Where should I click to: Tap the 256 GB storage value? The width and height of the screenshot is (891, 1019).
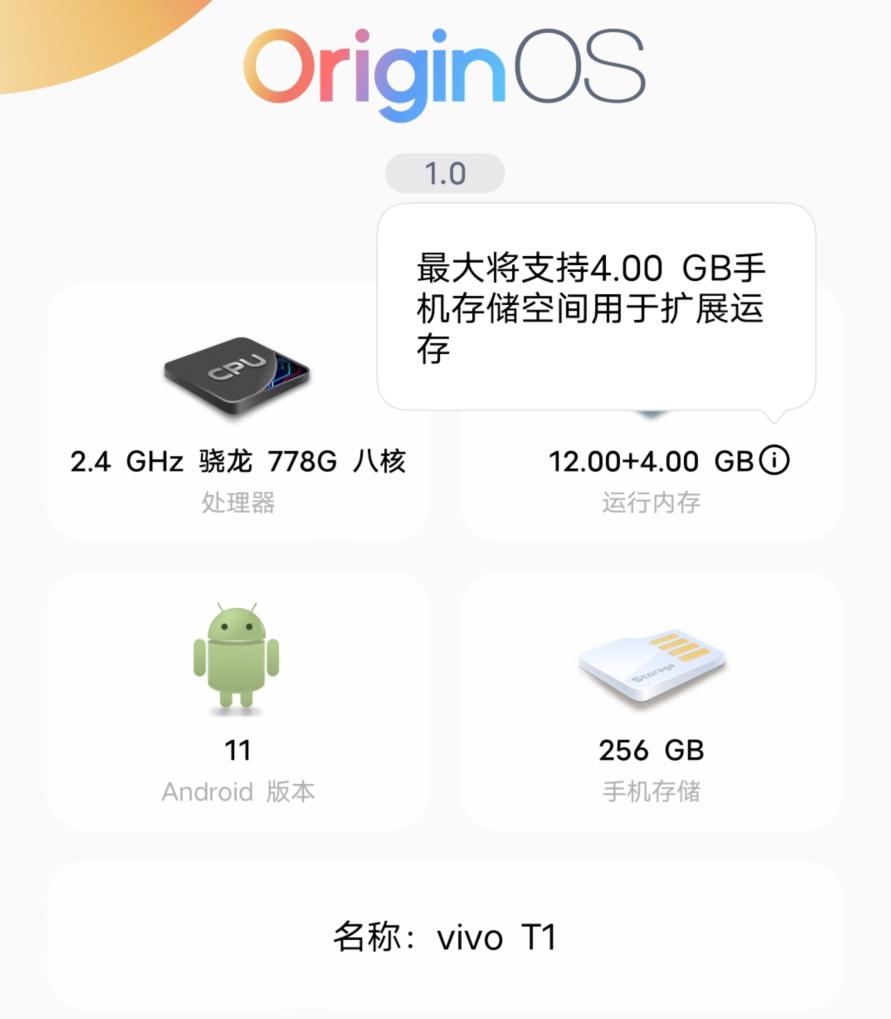coord(651,750)
